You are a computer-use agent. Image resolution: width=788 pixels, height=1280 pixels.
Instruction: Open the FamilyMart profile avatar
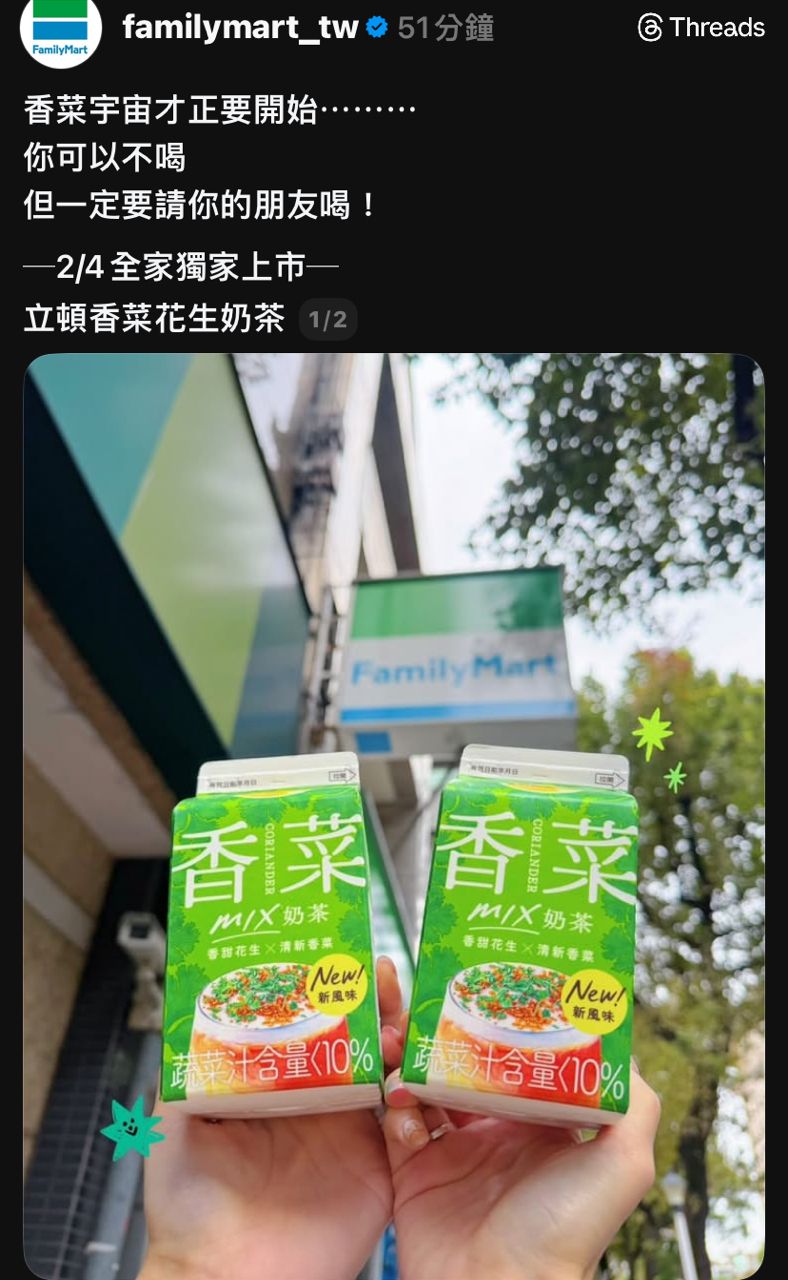[x=60, y=28]
